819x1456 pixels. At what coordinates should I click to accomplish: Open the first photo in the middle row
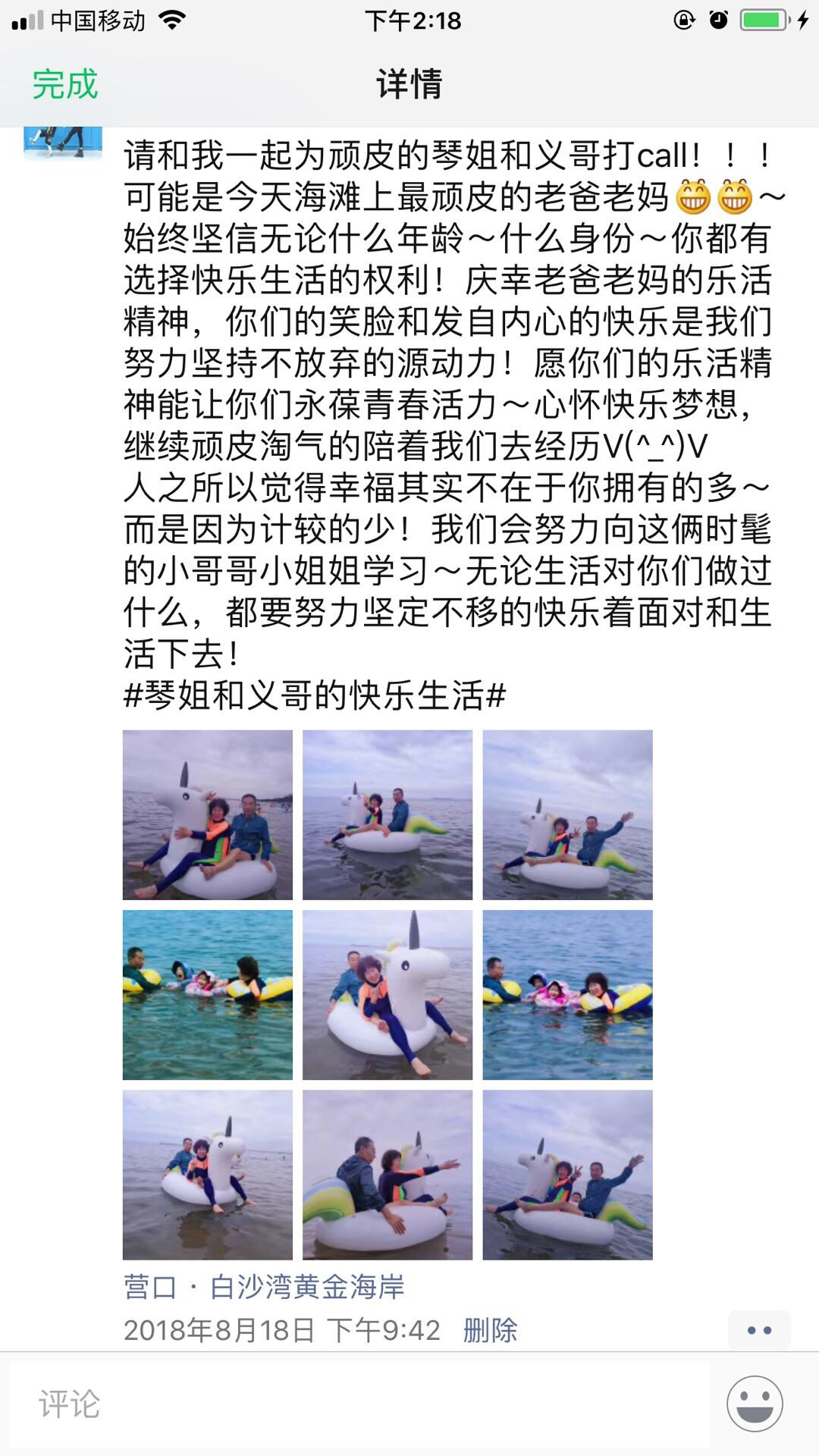(207, 994)
